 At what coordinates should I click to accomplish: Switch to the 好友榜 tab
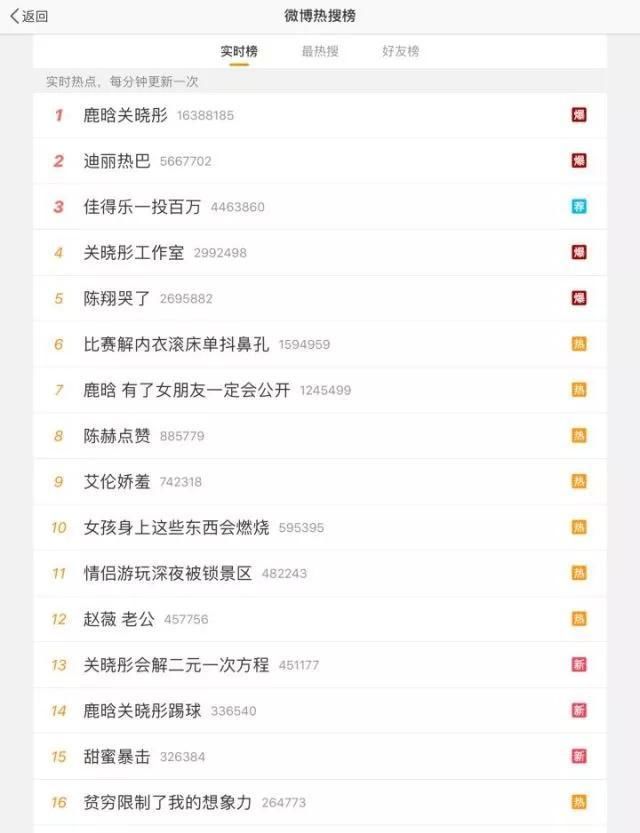pyautogui.click(x=400, y=51)
